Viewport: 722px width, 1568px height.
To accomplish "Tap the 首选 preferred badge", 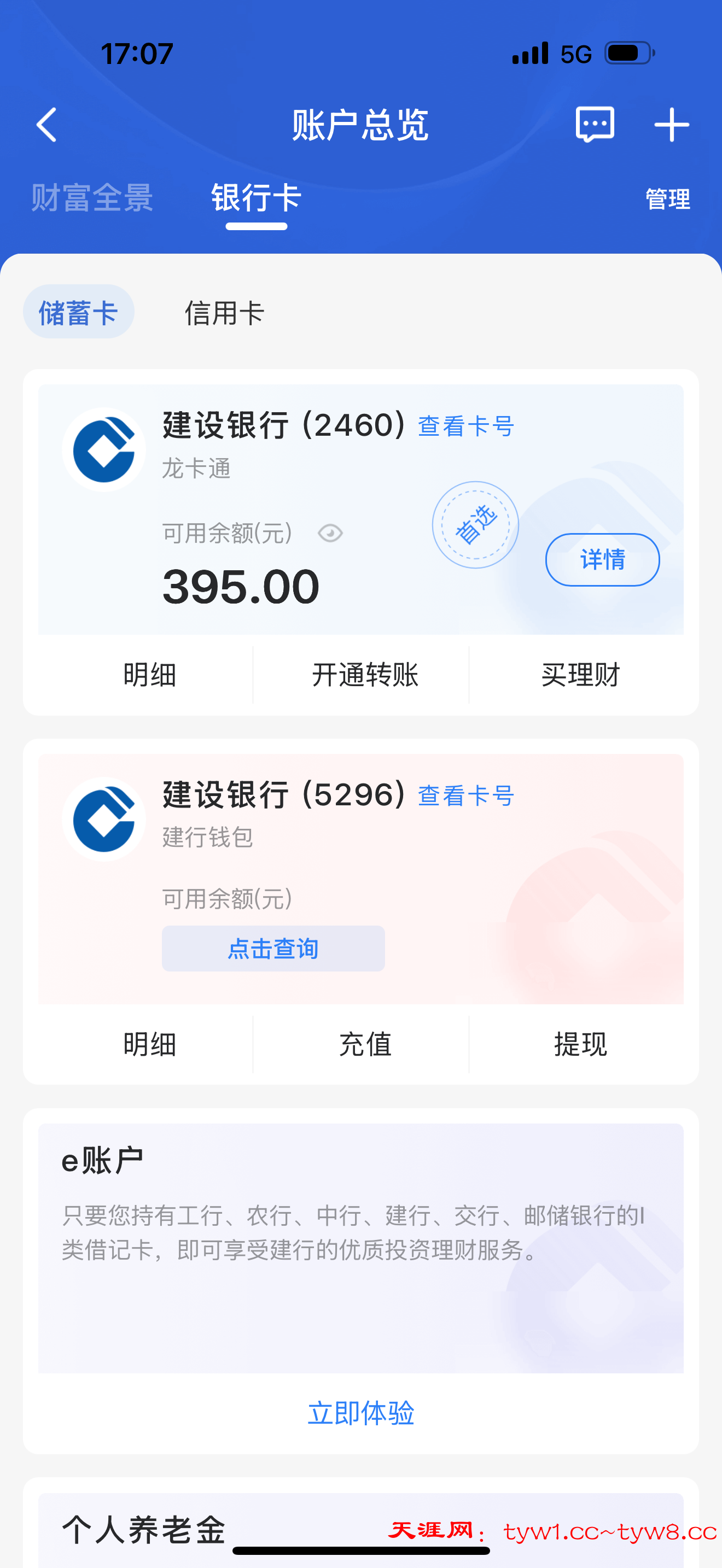I will 476,524.
